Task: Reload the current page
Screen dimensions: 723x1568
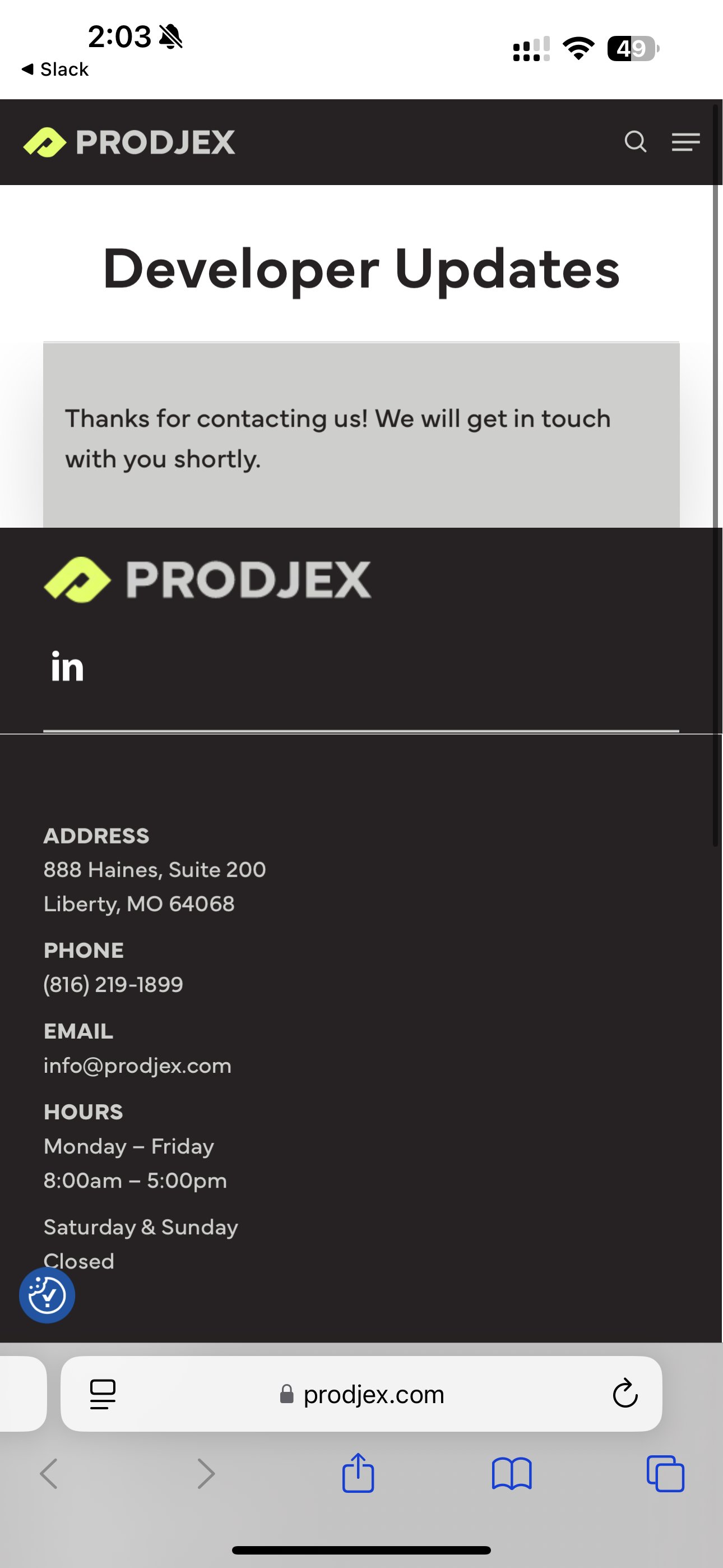Action: [x=624, y=1393]
